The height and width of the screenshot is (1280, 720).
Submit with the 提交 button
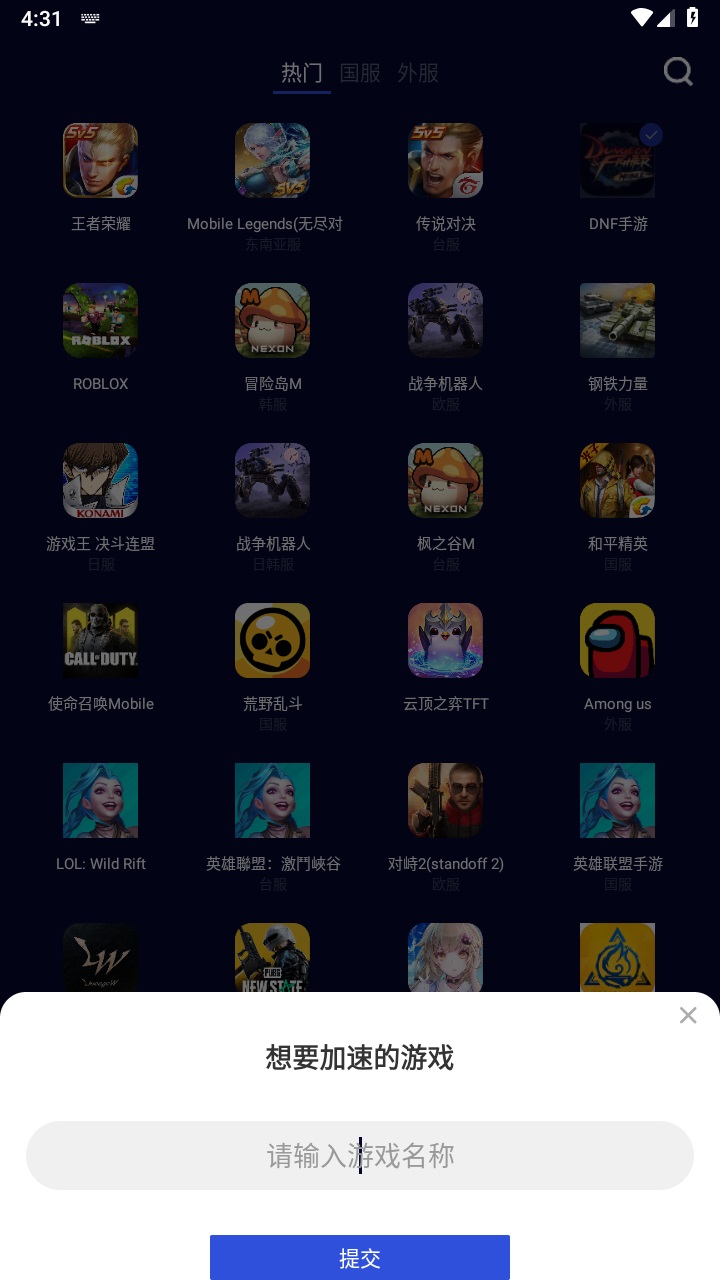(360, 1258)
